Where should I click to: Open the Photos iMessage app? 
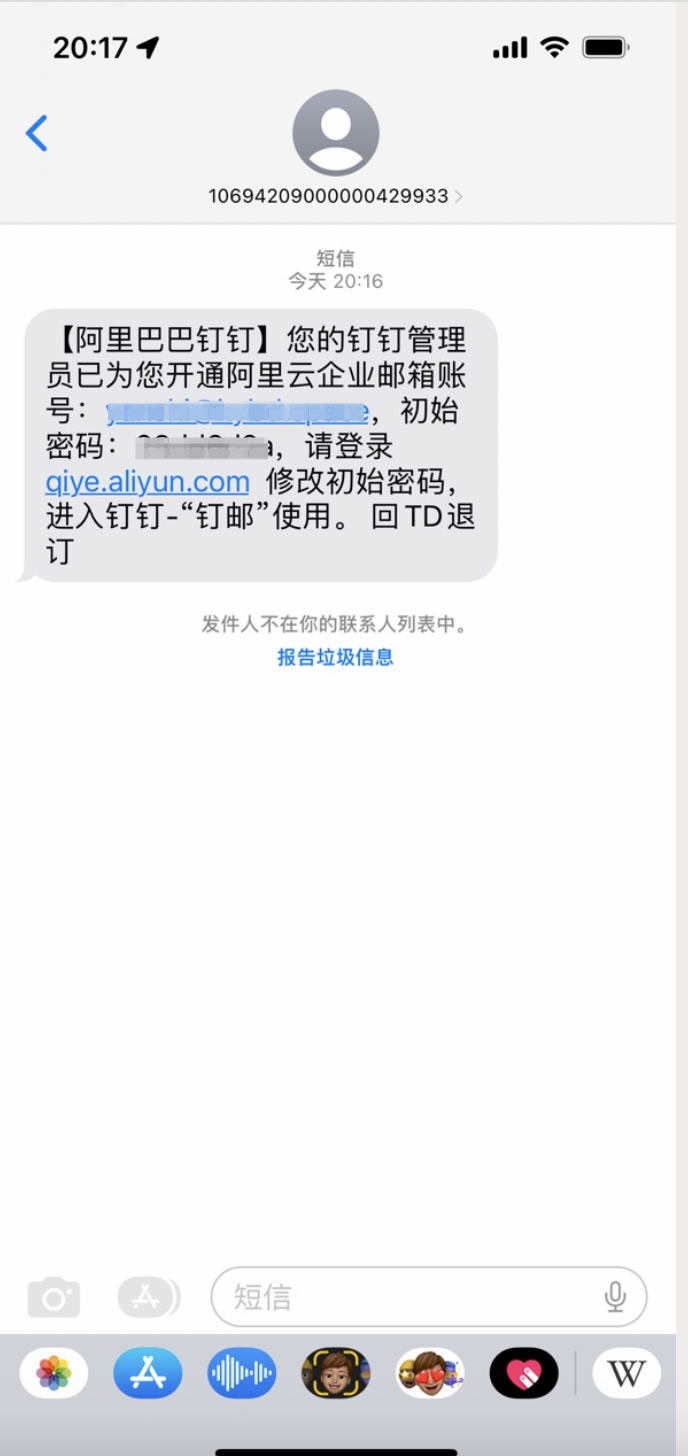pyautogui.click(x=54, y=1373)
